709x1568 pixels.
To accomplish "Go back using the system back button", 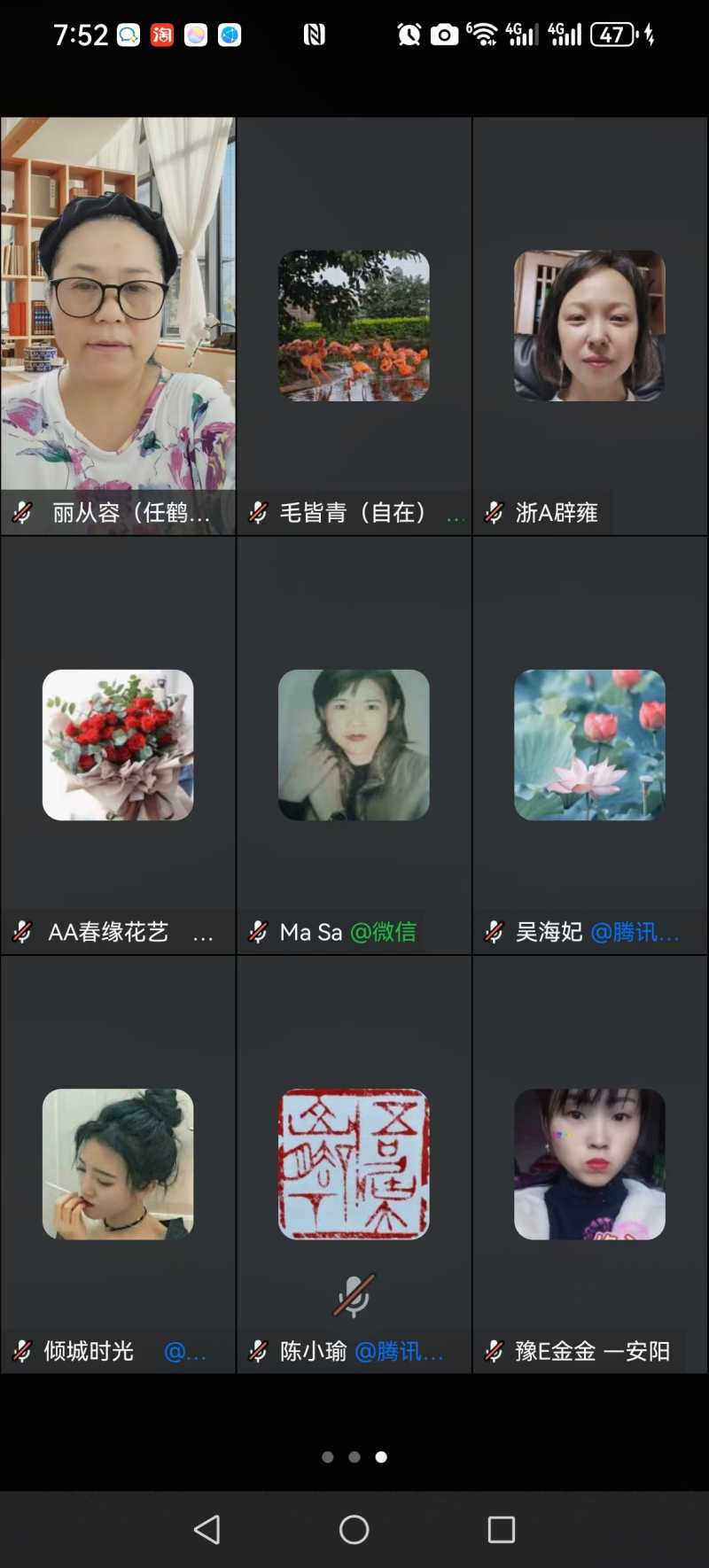I will click(206, 1530).
